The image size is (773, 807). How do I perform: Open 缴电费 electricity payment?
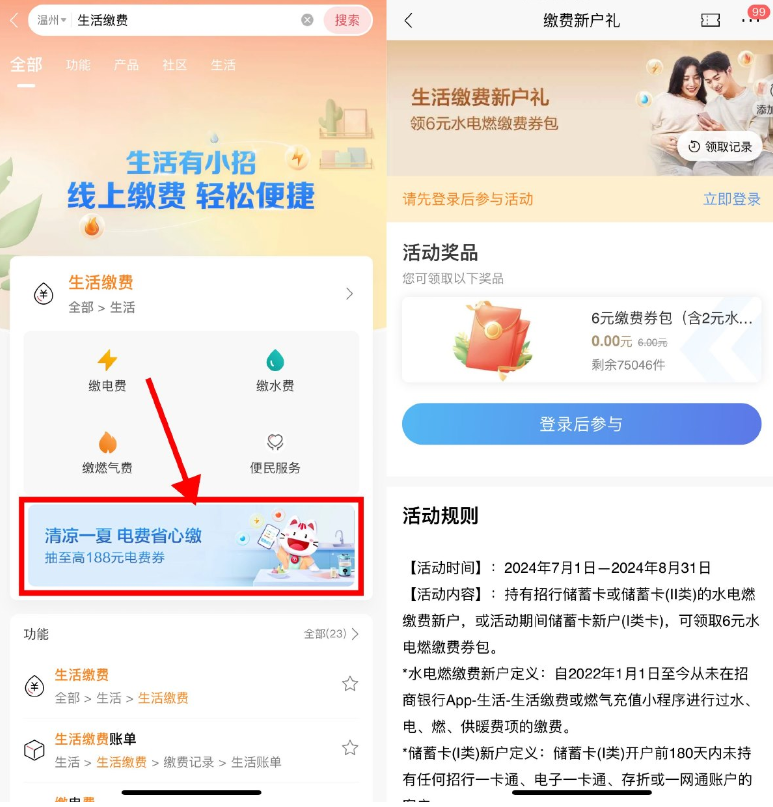pyautogui.click(x=107, y=370)
